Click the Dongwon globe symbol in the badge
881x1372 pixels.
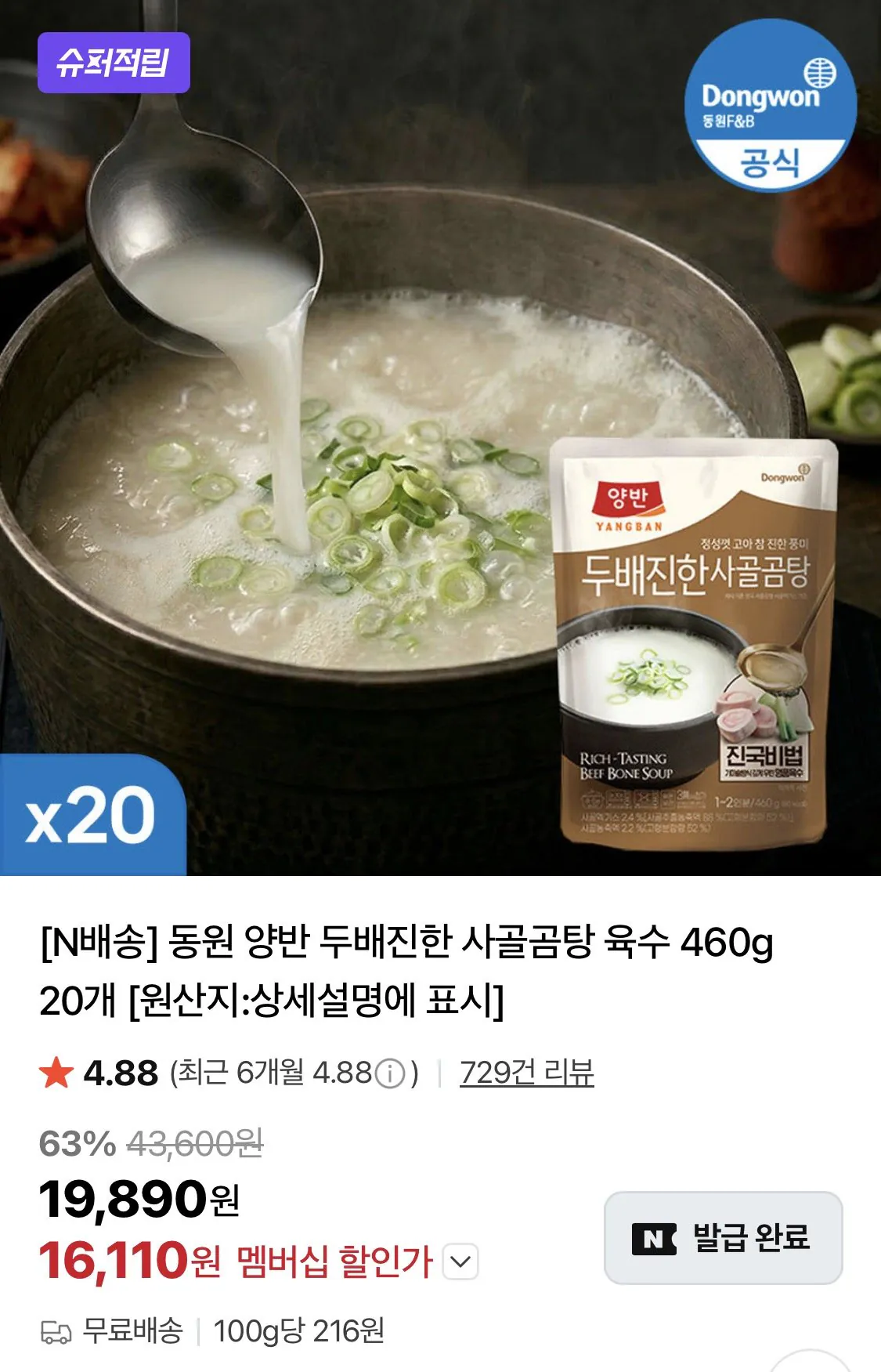click(x=820, y=74)
